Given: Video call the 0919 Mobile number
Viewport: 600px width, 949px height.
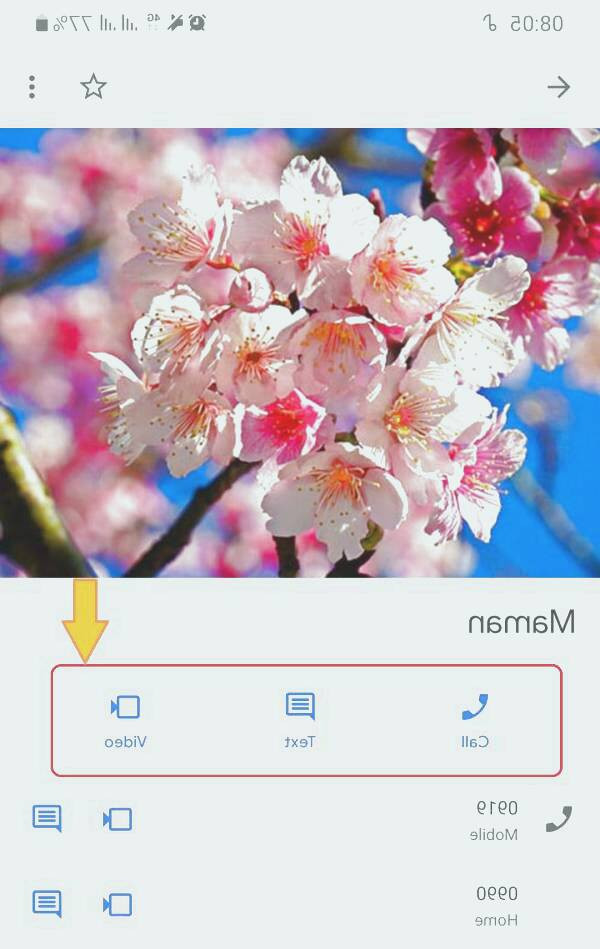Looking at the screenshot, I should click(x=118, y=819).
